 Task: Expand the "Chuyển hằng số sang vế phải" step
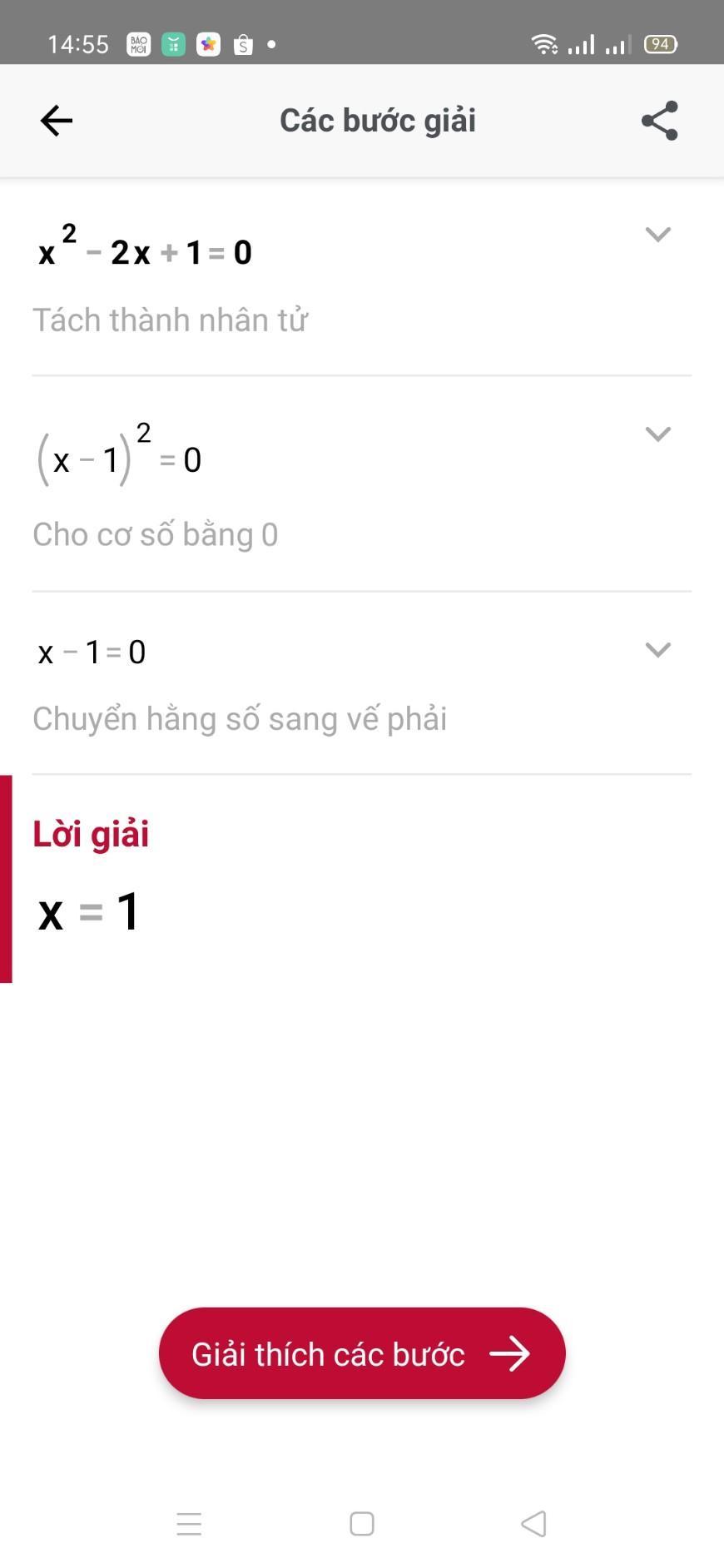657,650
